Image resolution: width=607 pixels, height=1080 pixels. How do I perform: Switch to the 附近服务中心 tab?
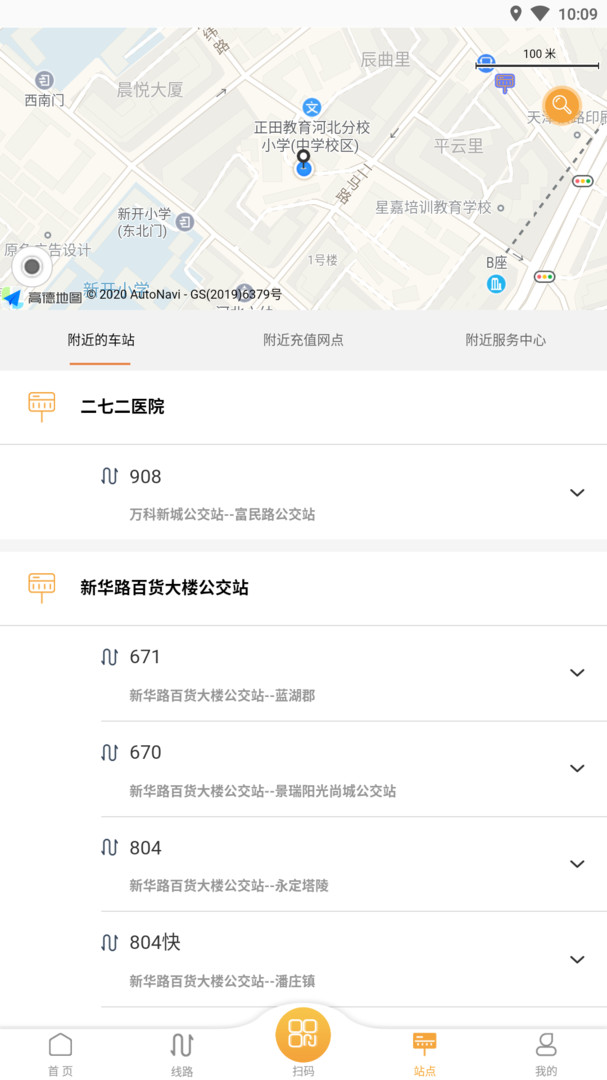[505, 340]
